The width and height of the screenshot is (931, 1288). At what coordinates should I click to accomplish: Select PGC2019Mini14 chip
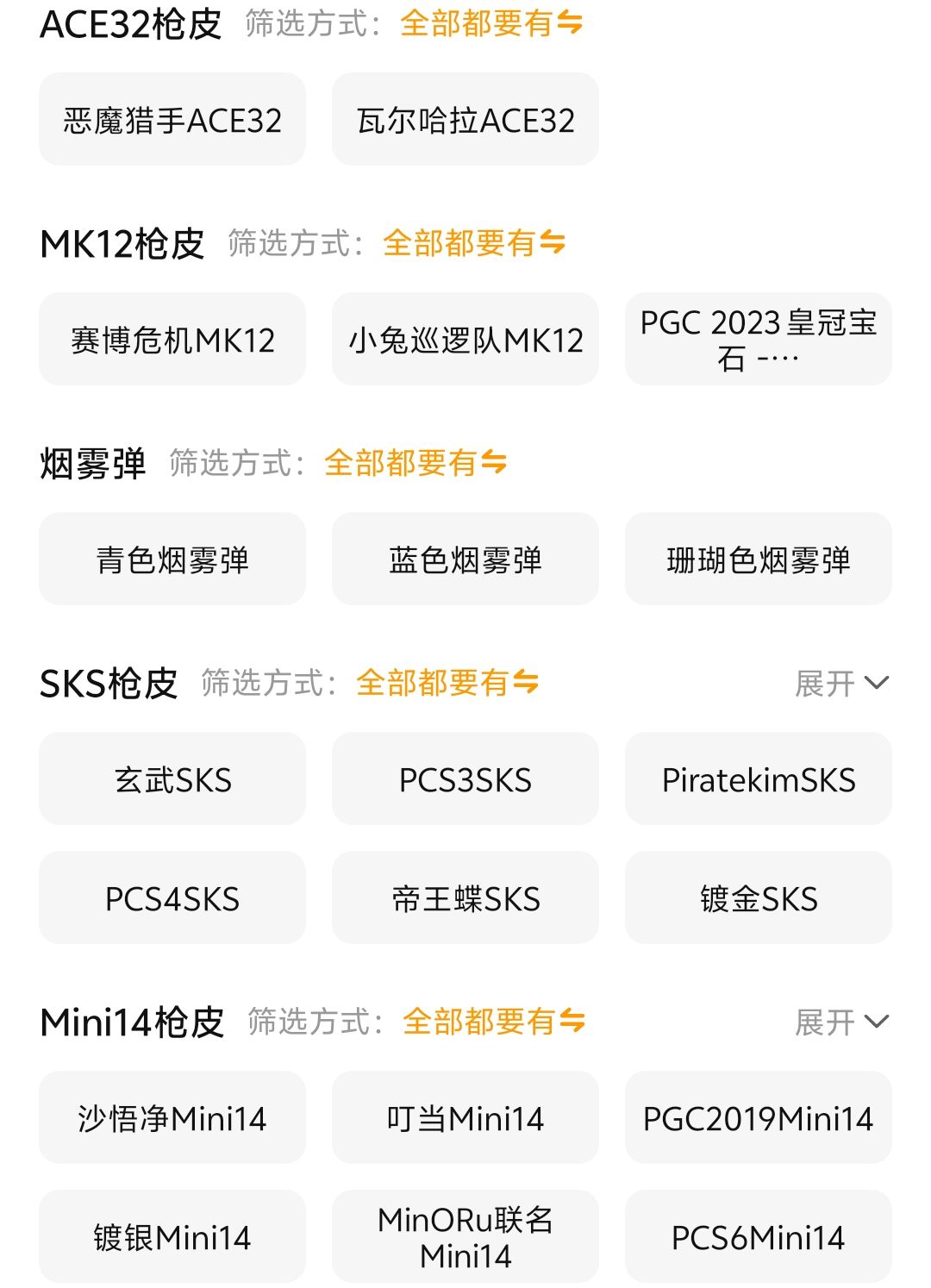pyautogui.click(x=759, y=1118)
